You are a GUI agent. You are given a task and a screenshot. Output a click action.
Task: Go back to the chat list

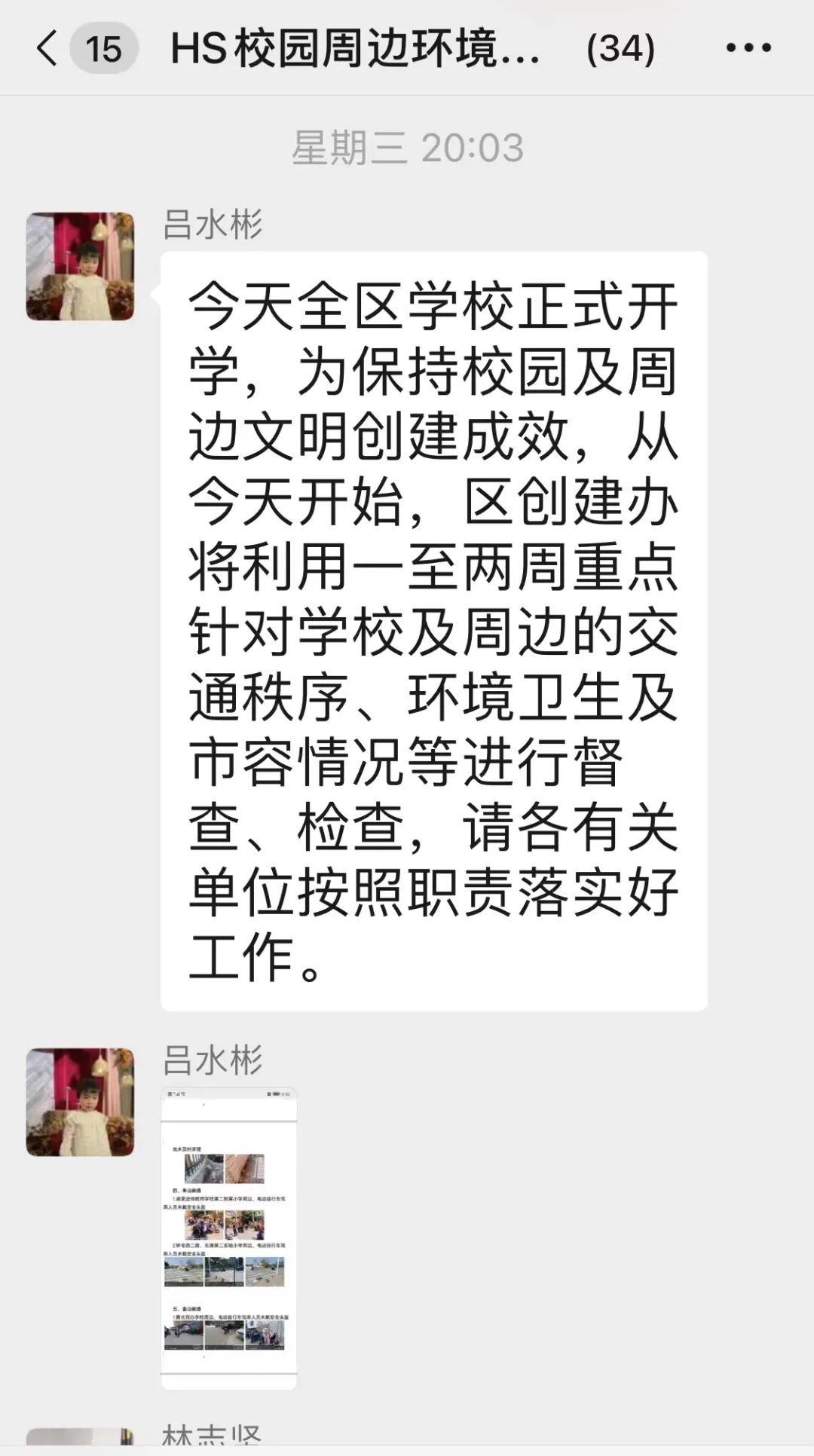coord(48,48)
